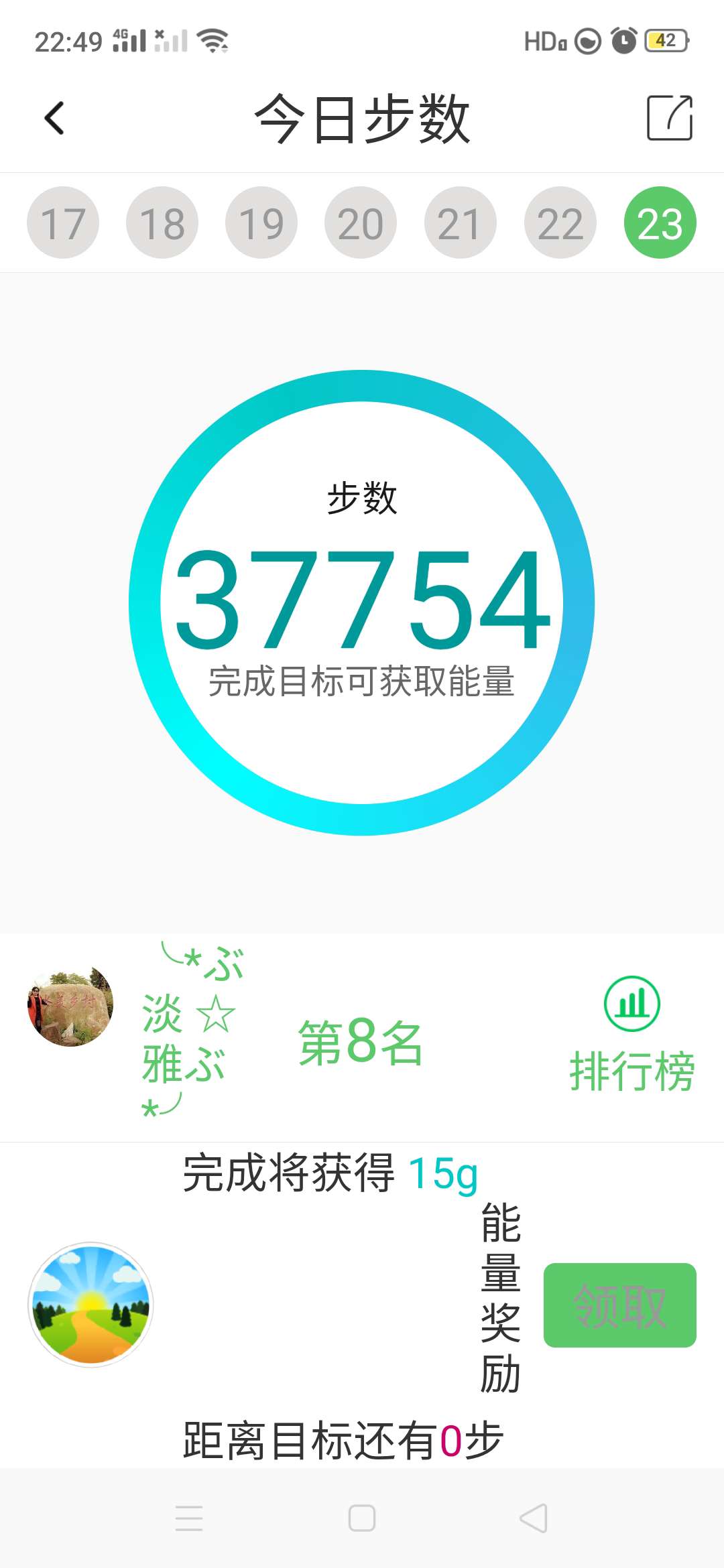724x1568 pixels.
Task: Tap the Wi-Fi icon in the status bar
Action: pos(213,42)
